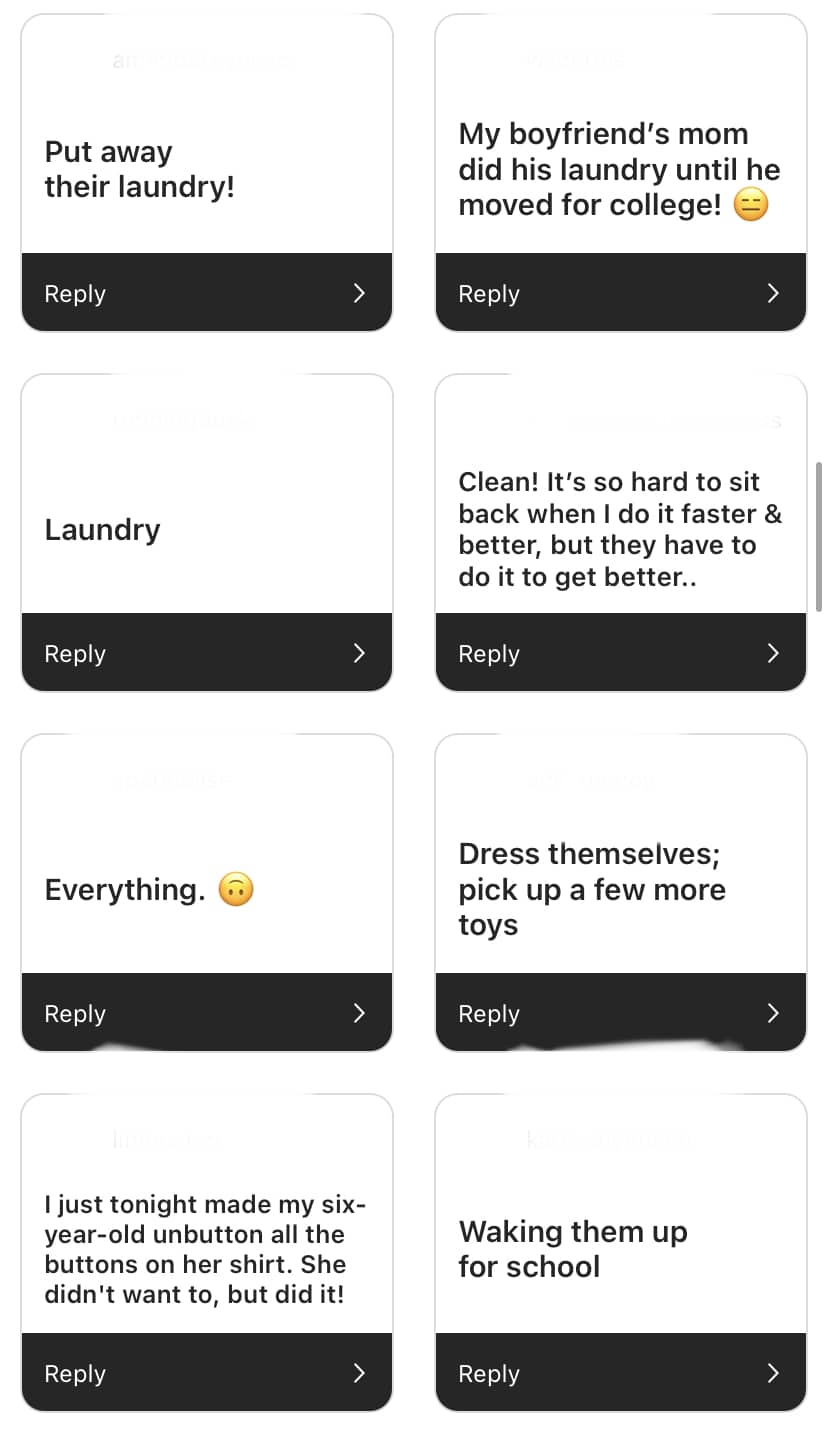Reply to the 'Put away their laundry!' response
Screen dimensions: 828x1433
tap(206, 293)
